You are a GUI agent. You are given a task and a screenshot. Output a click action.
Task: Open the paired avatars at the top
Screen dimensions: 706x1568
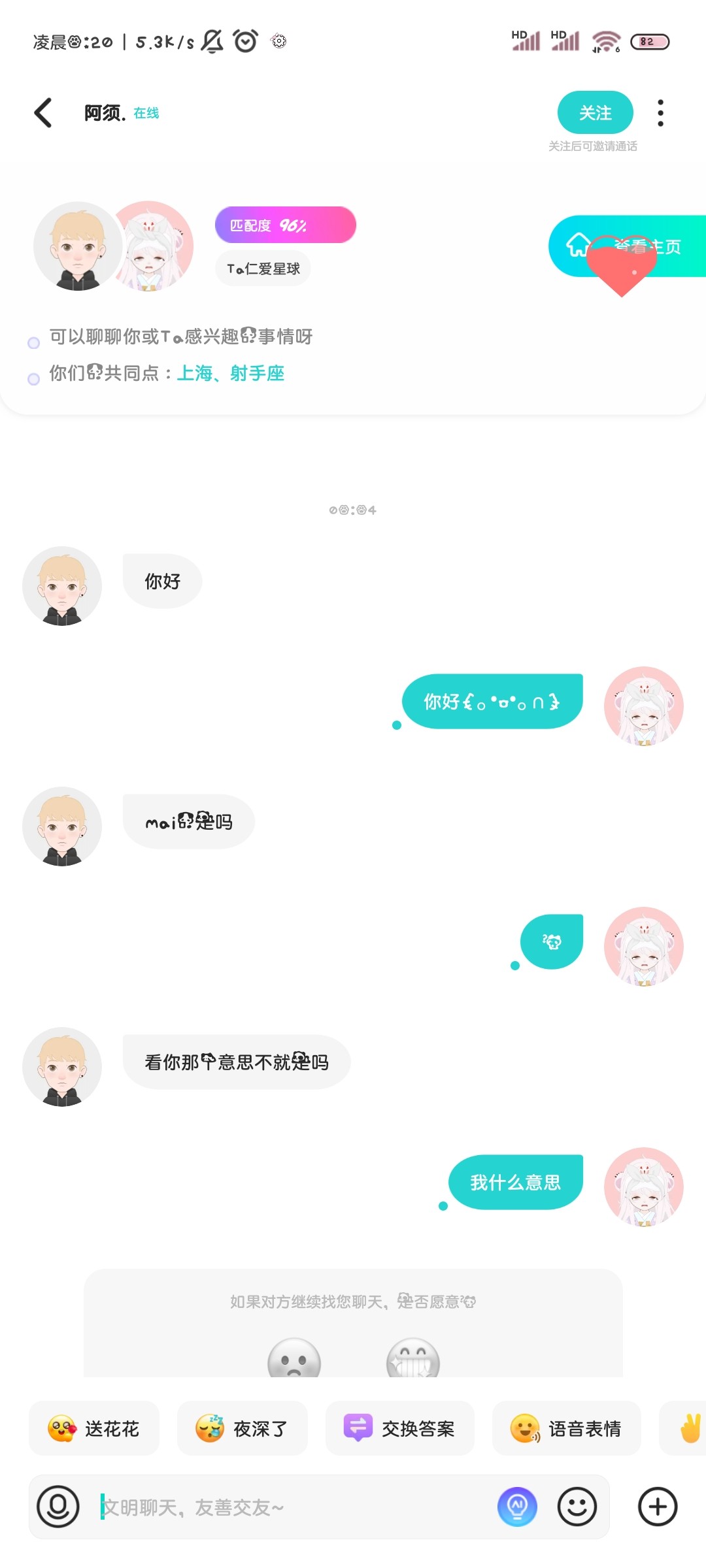pyautogui.click(x=113, y=246)
